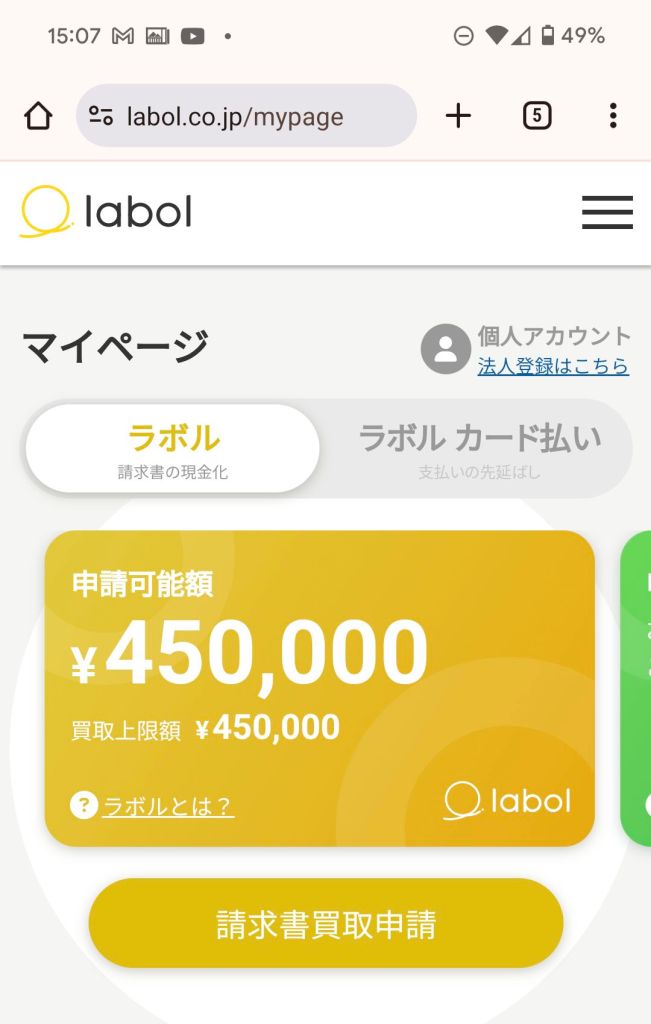Open a new browser tab

tap(458, 116)
